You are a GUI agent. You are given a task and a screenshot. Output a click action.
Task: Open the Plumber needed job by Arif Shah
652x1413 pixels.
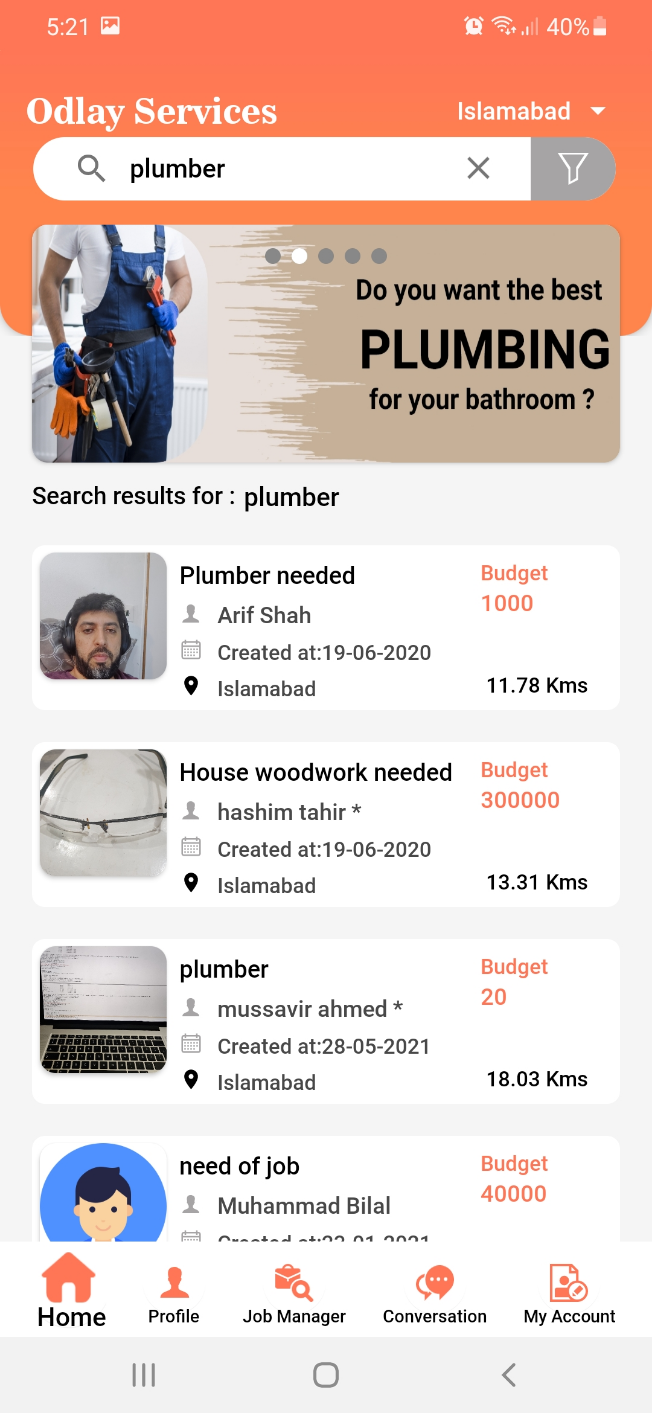click(x=326, y=628)
